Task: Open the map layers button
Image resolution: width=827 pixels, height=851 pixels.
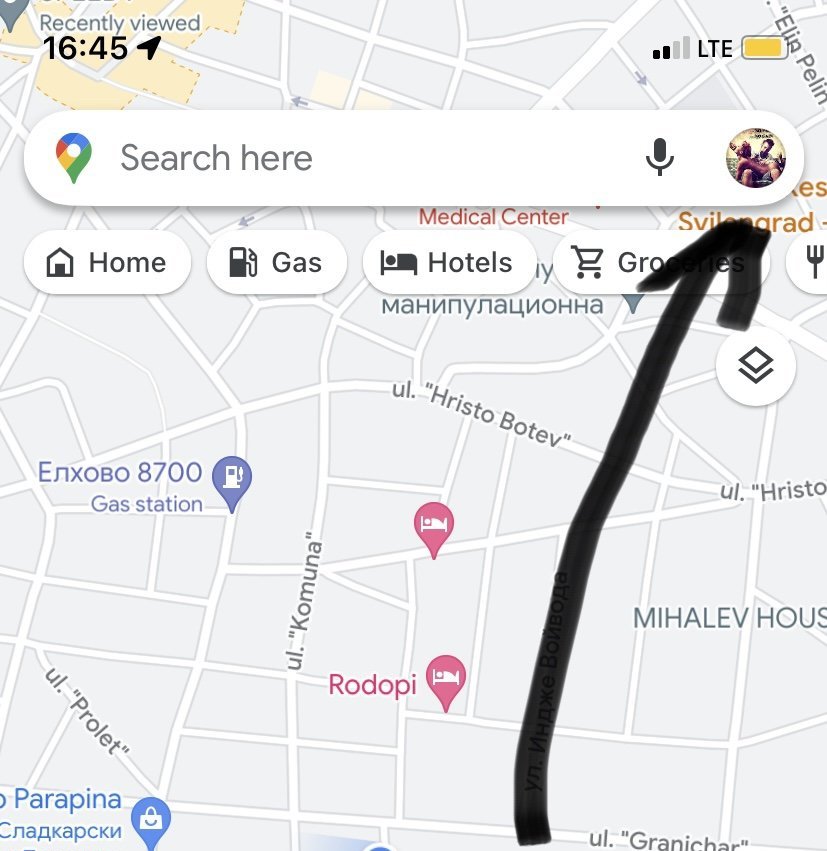Action: pyautogui.click(x=756, y=367)
